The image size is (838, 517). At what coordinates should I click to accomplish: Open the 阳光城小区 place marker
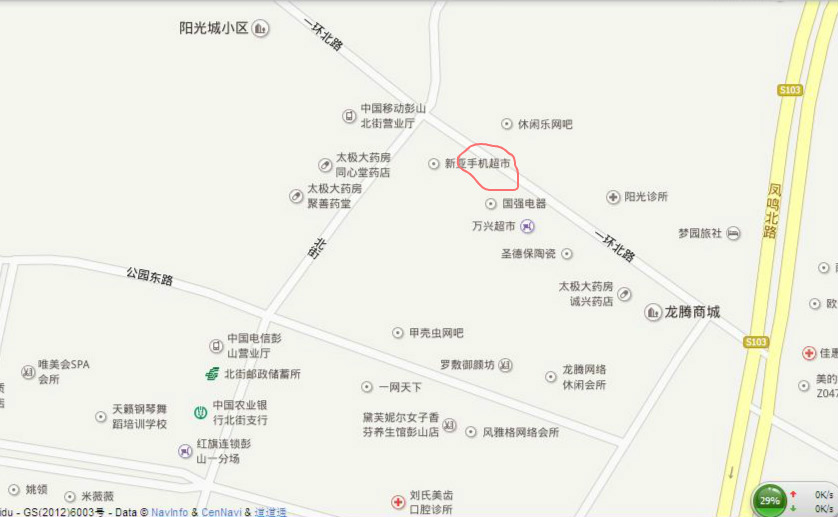click(x=260, y=28)
